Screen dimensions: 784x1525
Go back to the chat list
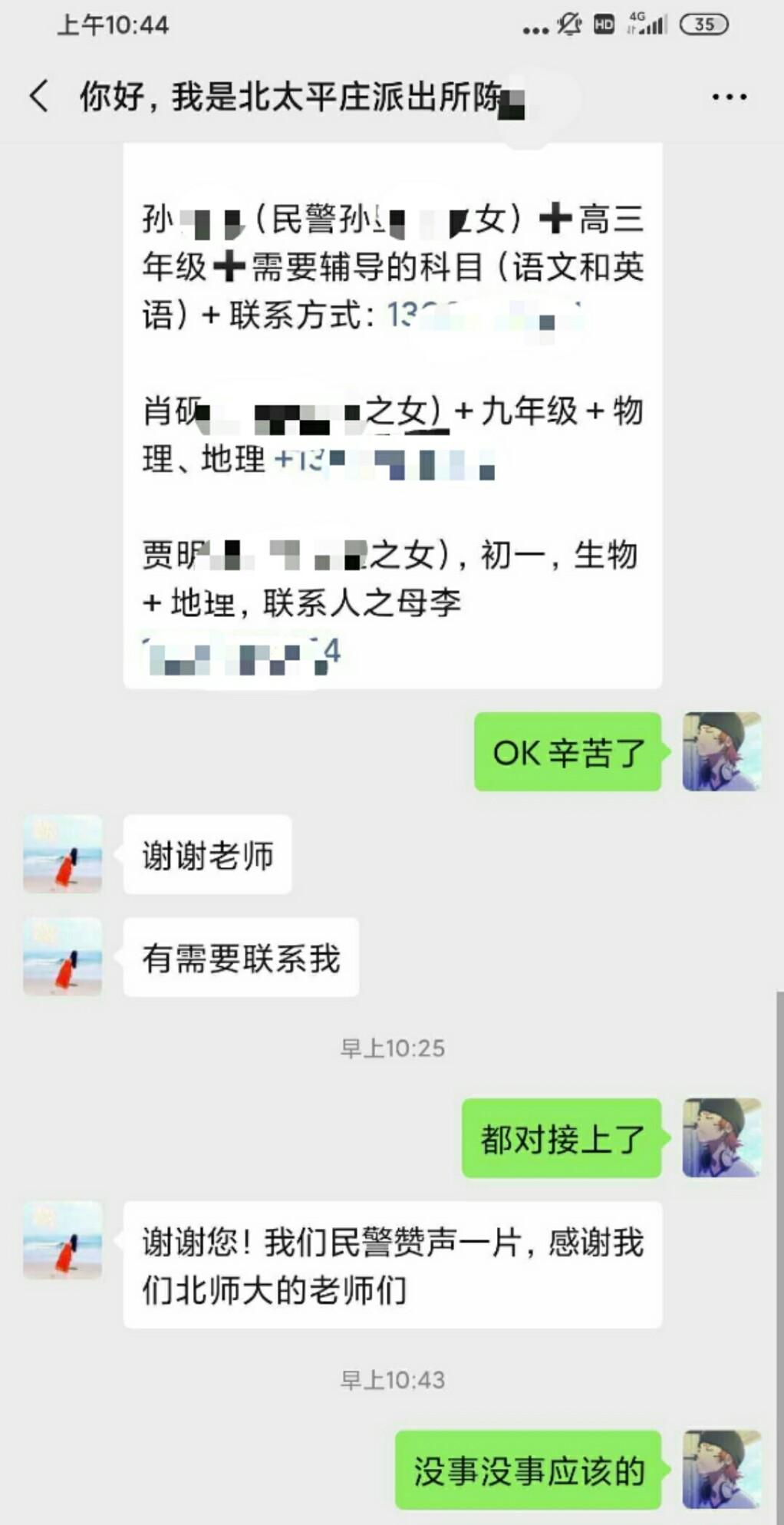pos(40,97)
